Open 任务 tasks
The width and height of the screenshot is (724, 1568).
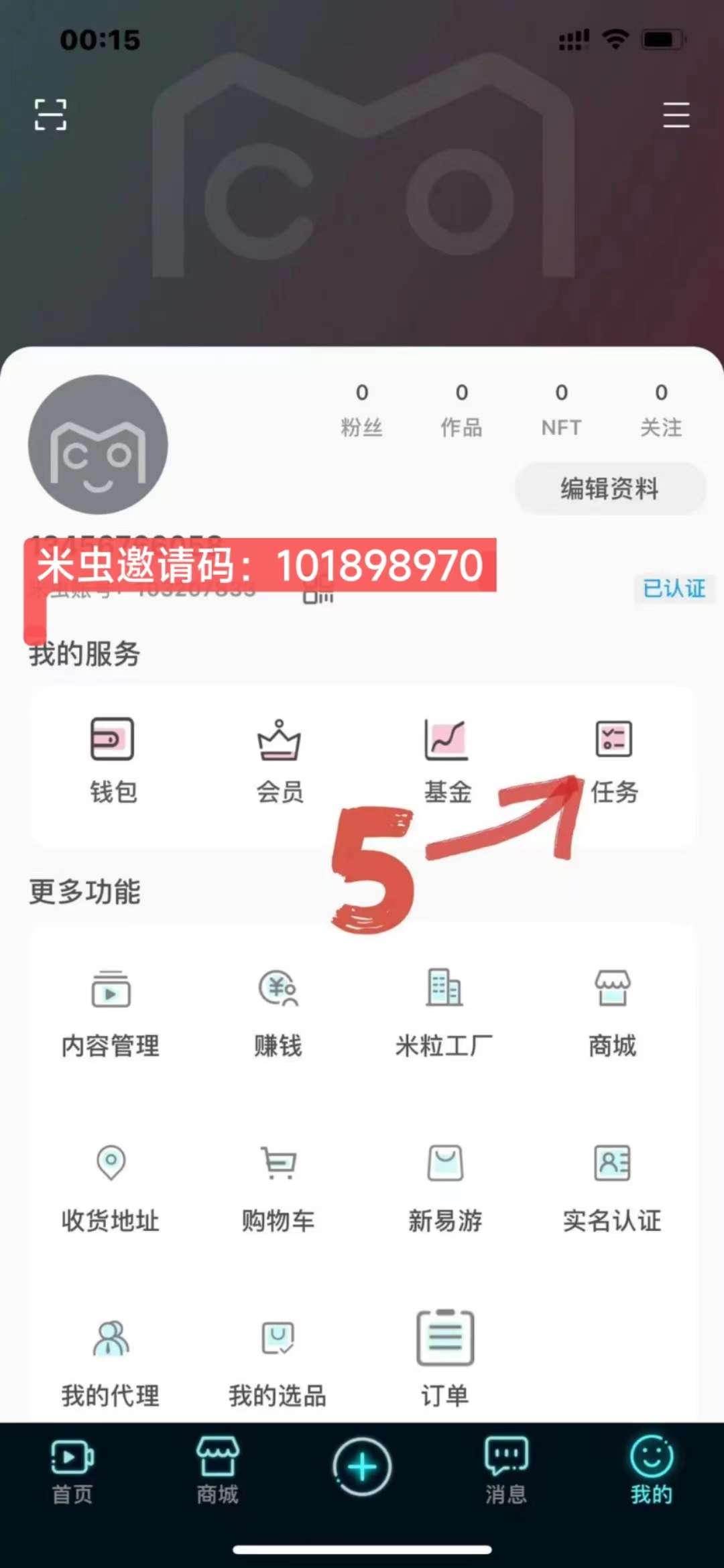point(614,761)
